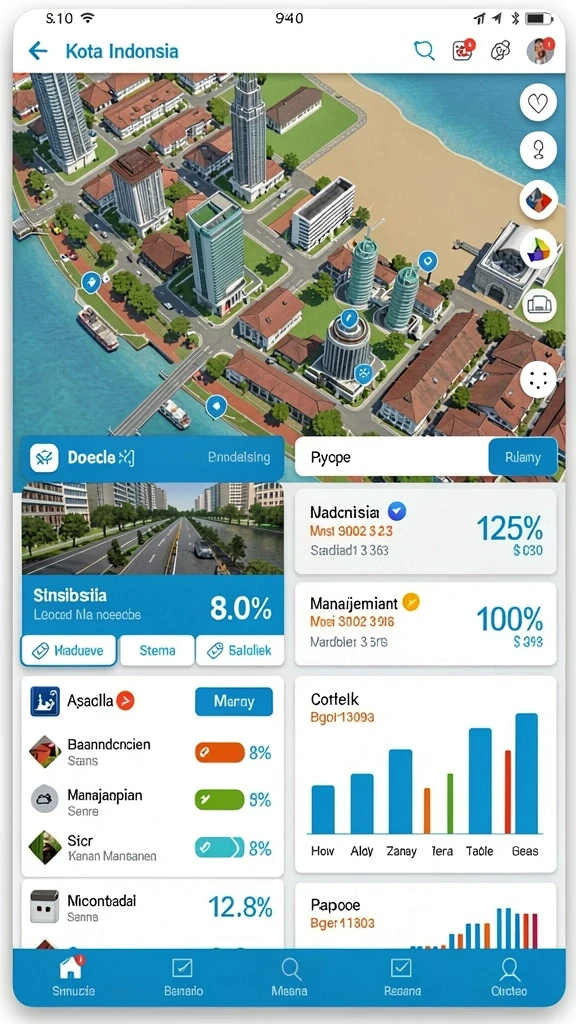Tap the Maray button

click(234, 702)
